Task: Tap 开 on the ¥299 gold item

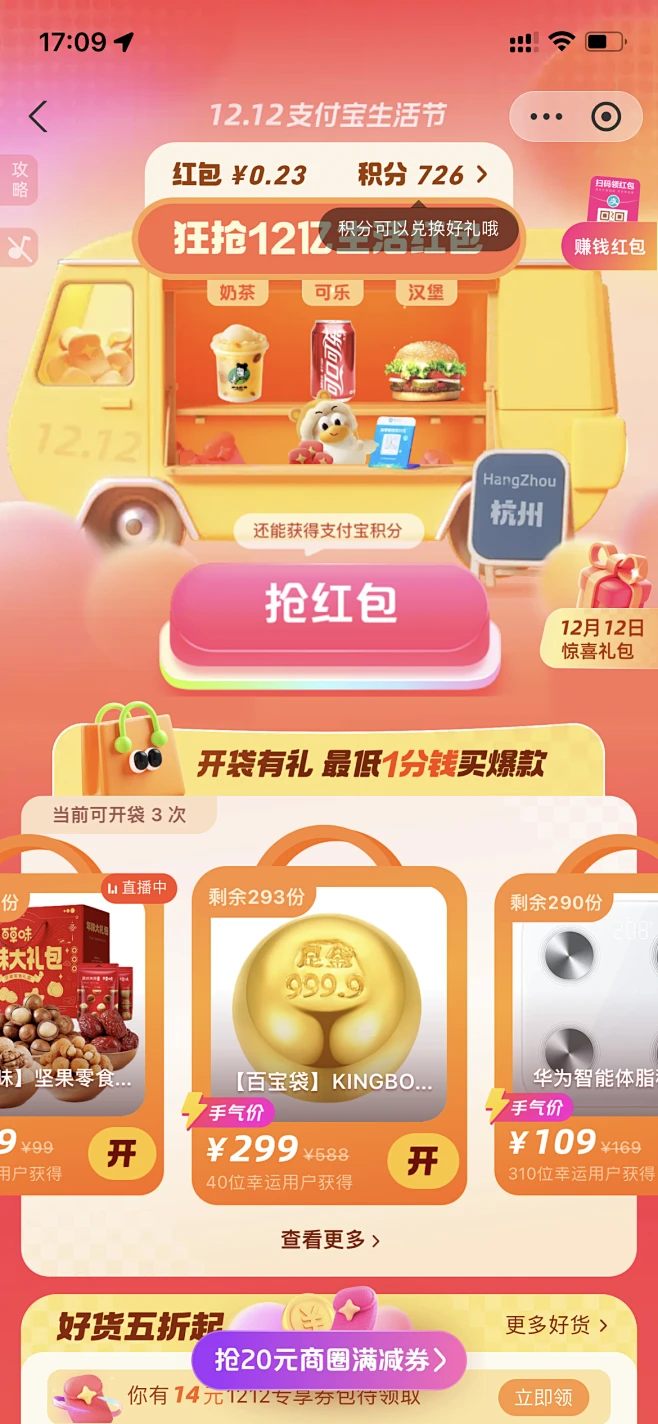Action: point(422,1161)
